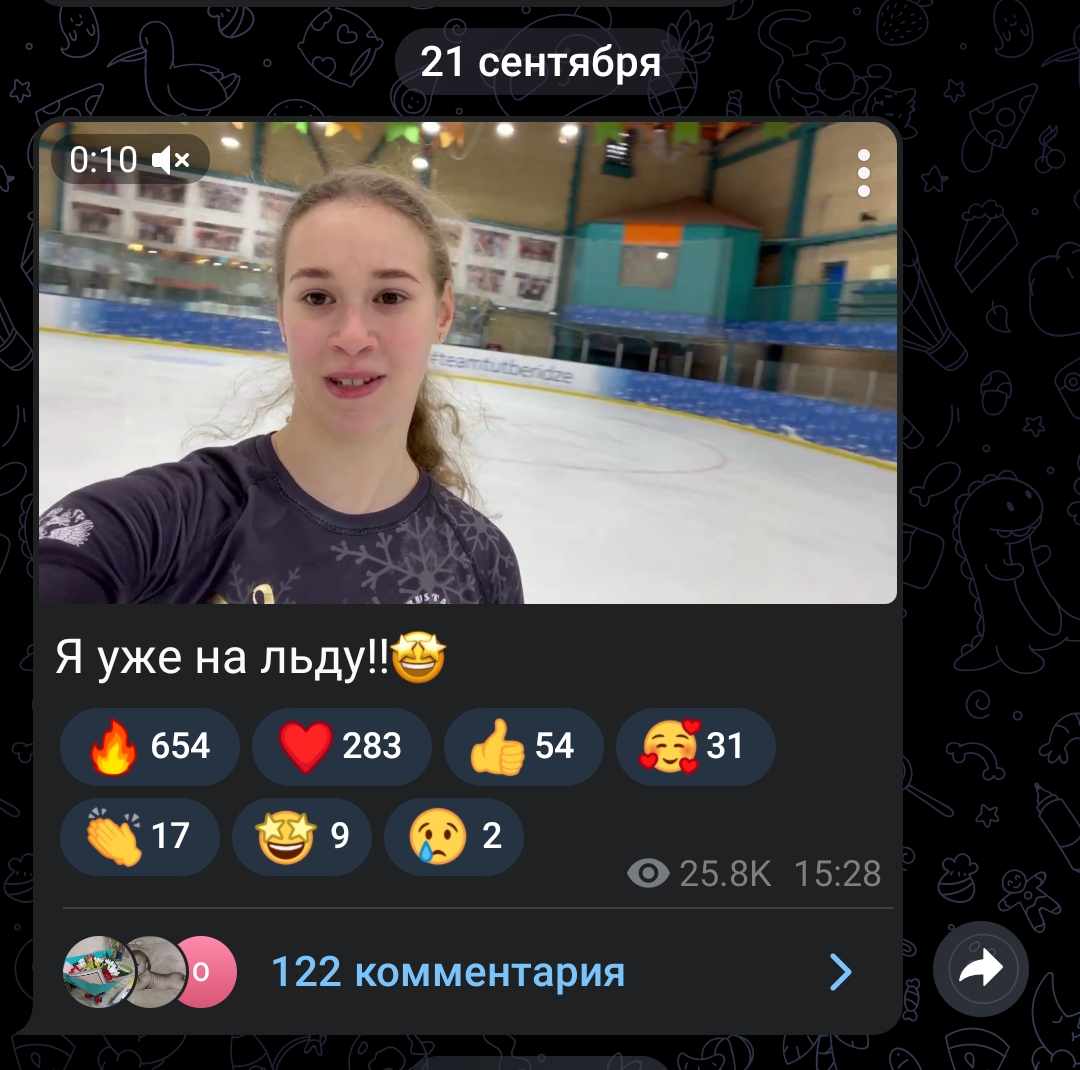Image resolution: width=1080 pixels, height=1070 pixels.
Task: Add the clapping hands reaction (17)
Action: (x=139, y=836)
